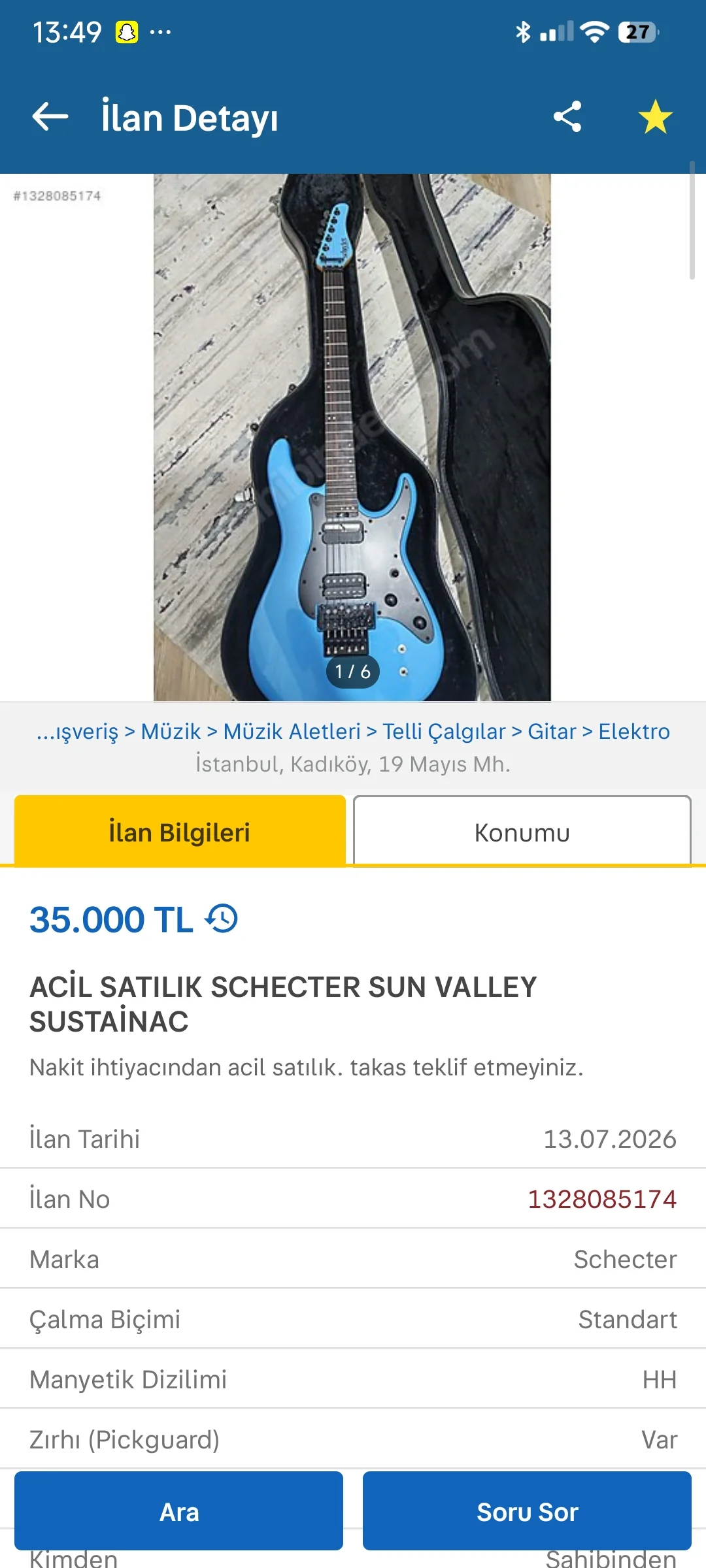The image size is (706, 1568).
Task: Remove listing from favorites via star
Action: pyautogui.click(x=655, y=117)
